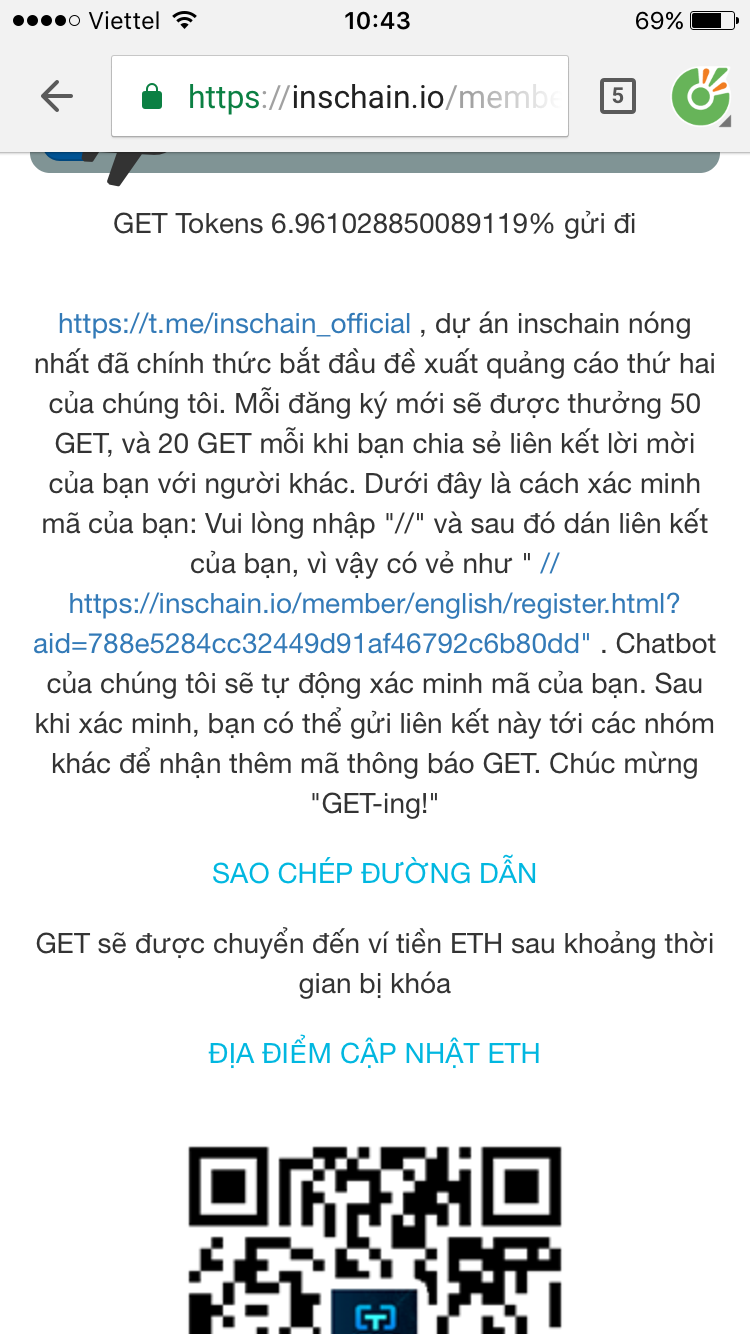Go back to the previous page
The width and height of the screenshot is (750, 1334).
coord(57,96)
